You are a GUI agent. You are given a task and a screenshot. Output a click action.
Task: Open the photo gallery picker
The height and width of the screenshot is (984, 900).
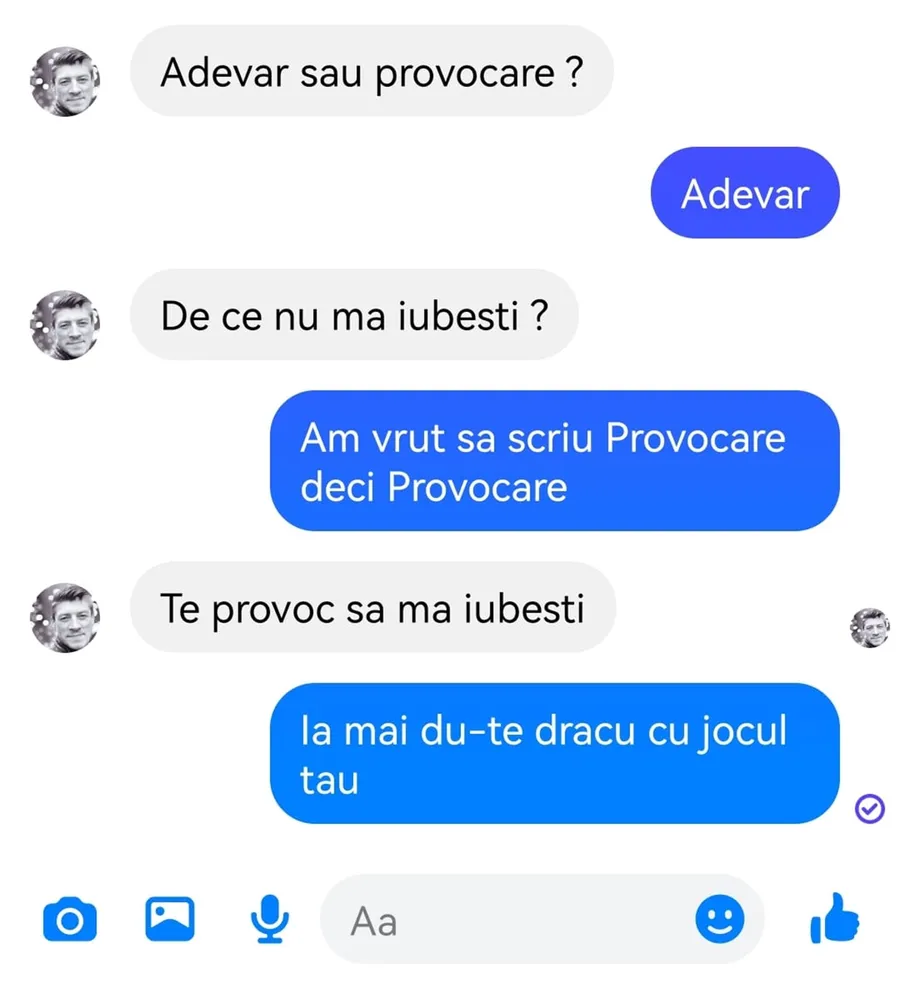(x=170, y=918)
